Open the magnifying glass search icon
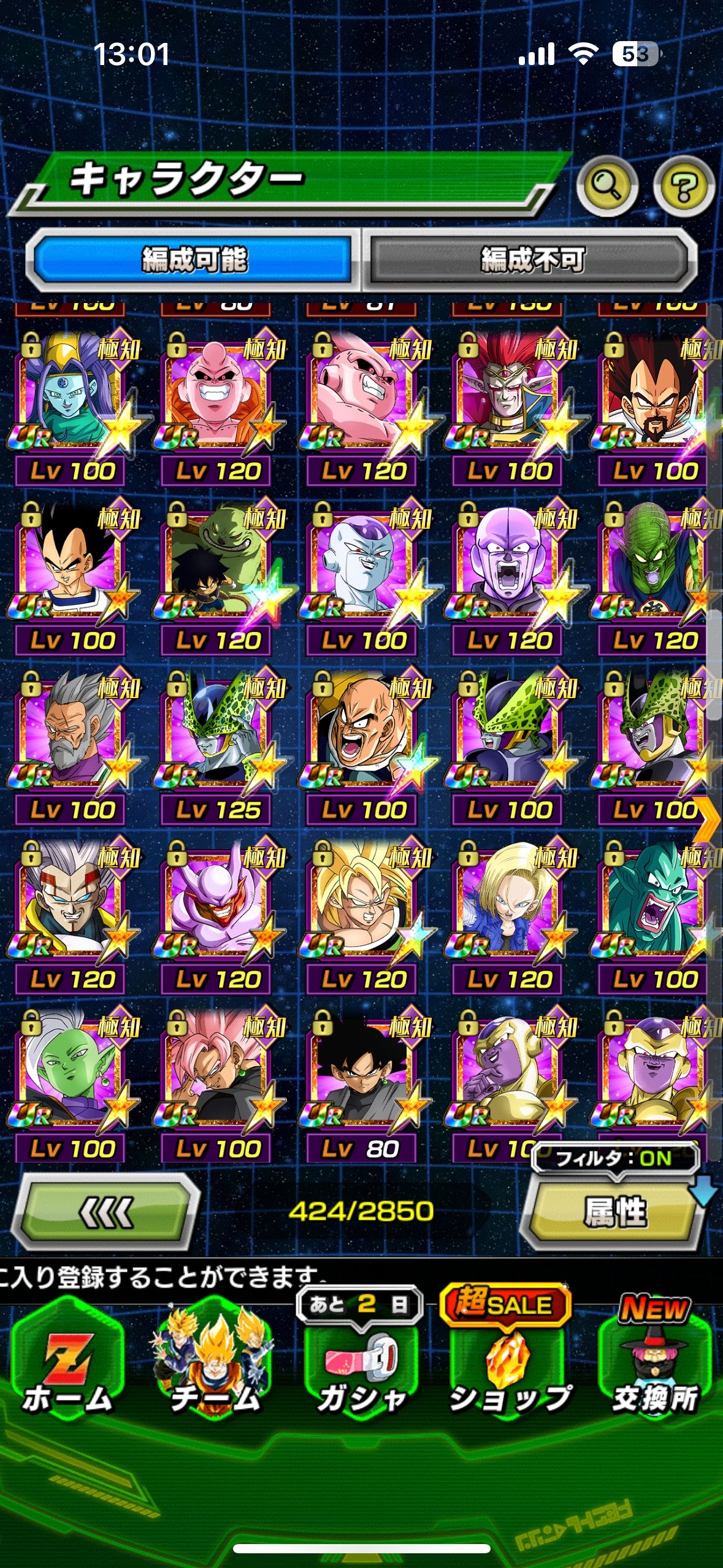This screenshot has height=1568, width=723. [606, 186]
